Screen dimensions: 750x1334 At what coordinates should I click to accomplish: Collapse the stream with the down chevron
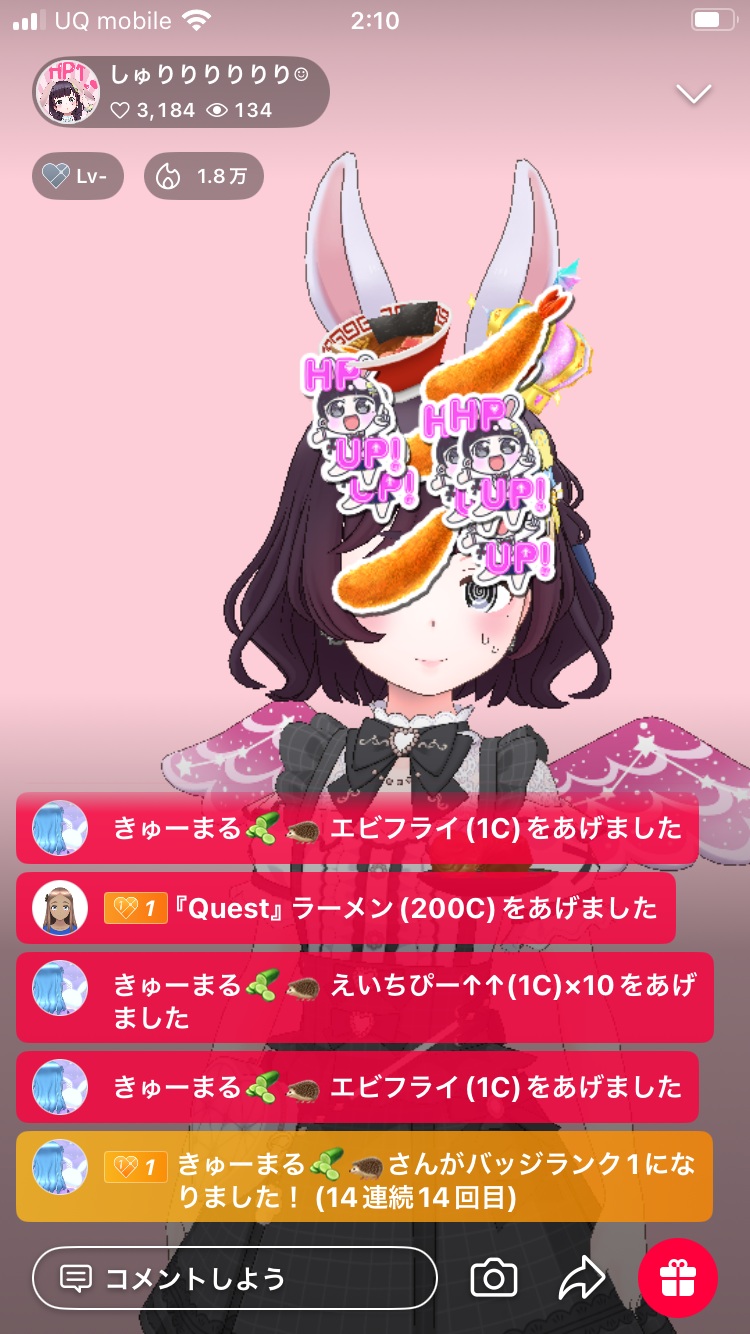pyautogui.click(x=693, y=94)
